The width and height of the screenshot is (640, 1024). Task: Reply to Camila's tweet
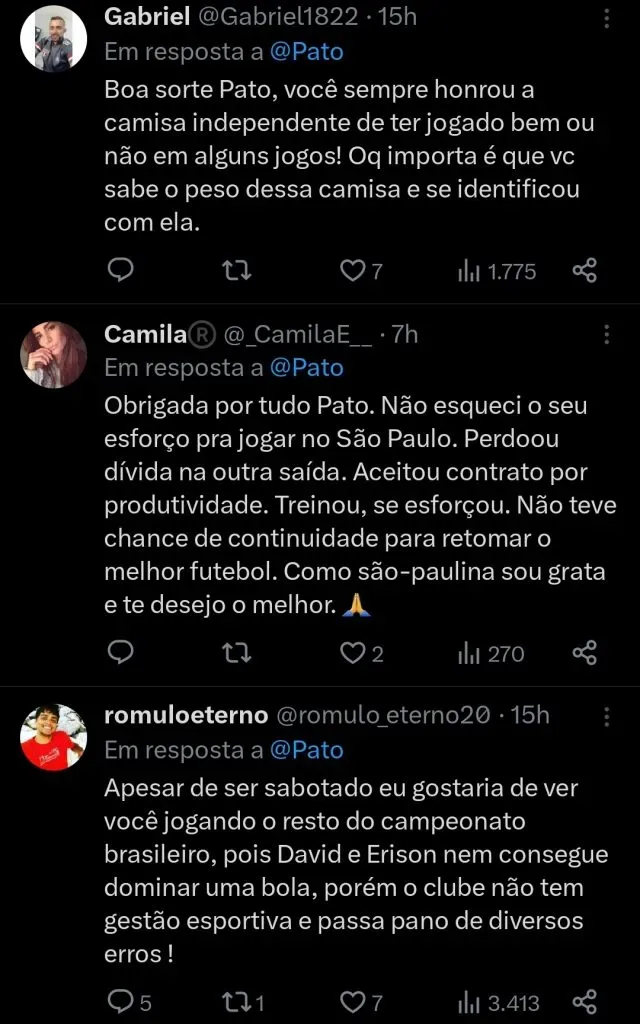120,653
